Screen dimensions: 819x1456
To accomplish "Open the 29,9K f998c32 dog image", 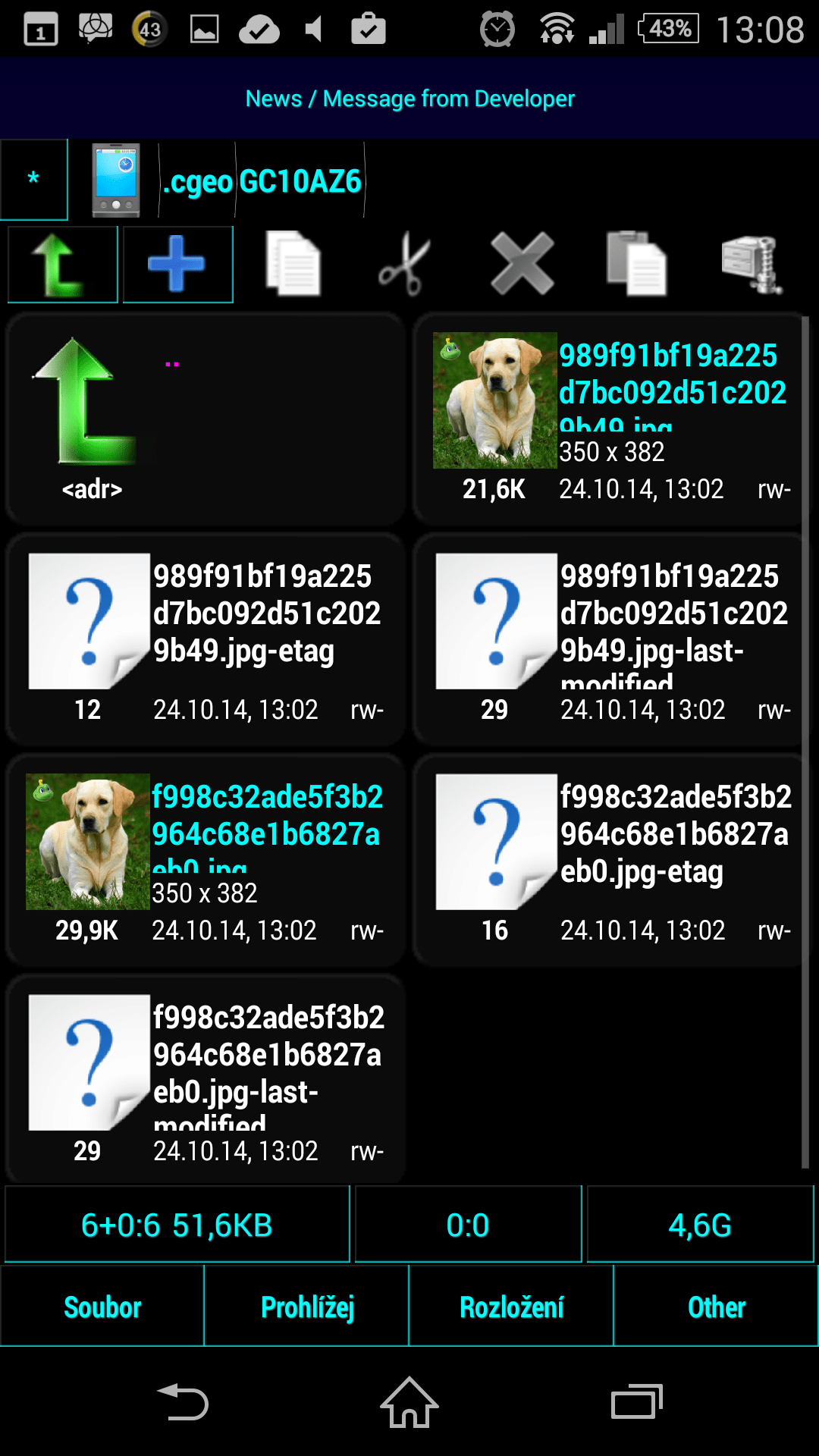I will coord(205,860).
